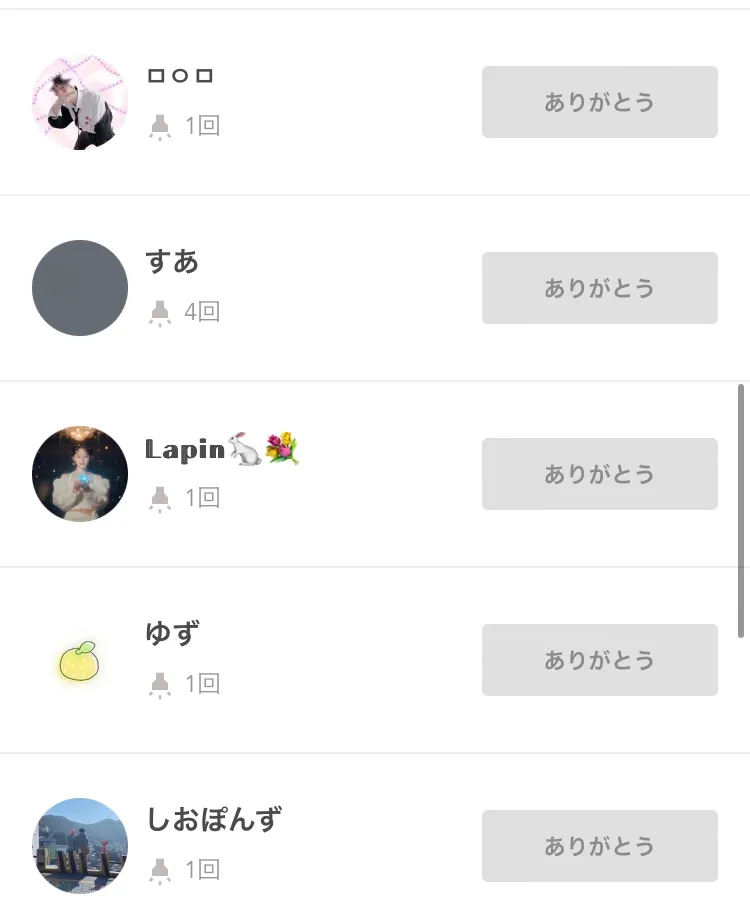Send ありがとう to すあ
The width and height of the screenshot is (750, 913).
coord(599,288)
